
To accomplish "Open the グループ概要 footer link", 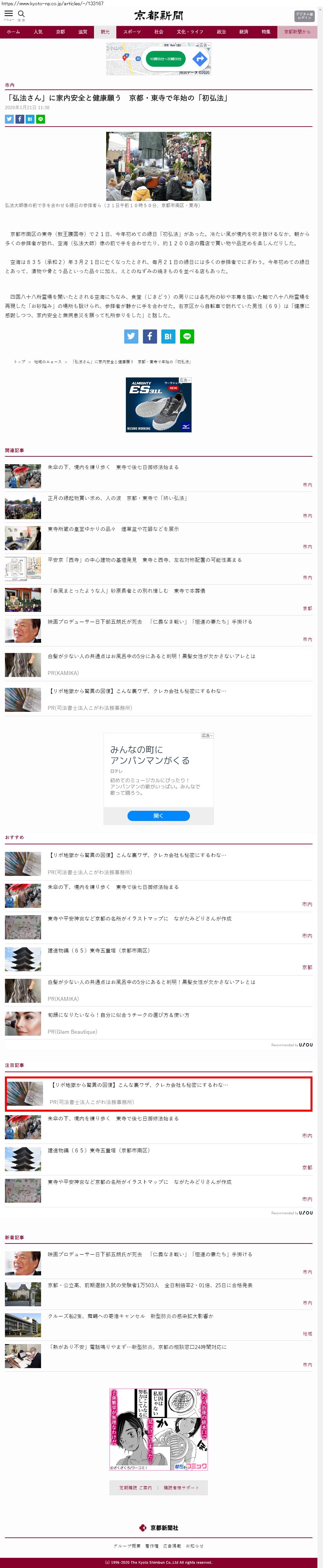I will [127, 1546].
